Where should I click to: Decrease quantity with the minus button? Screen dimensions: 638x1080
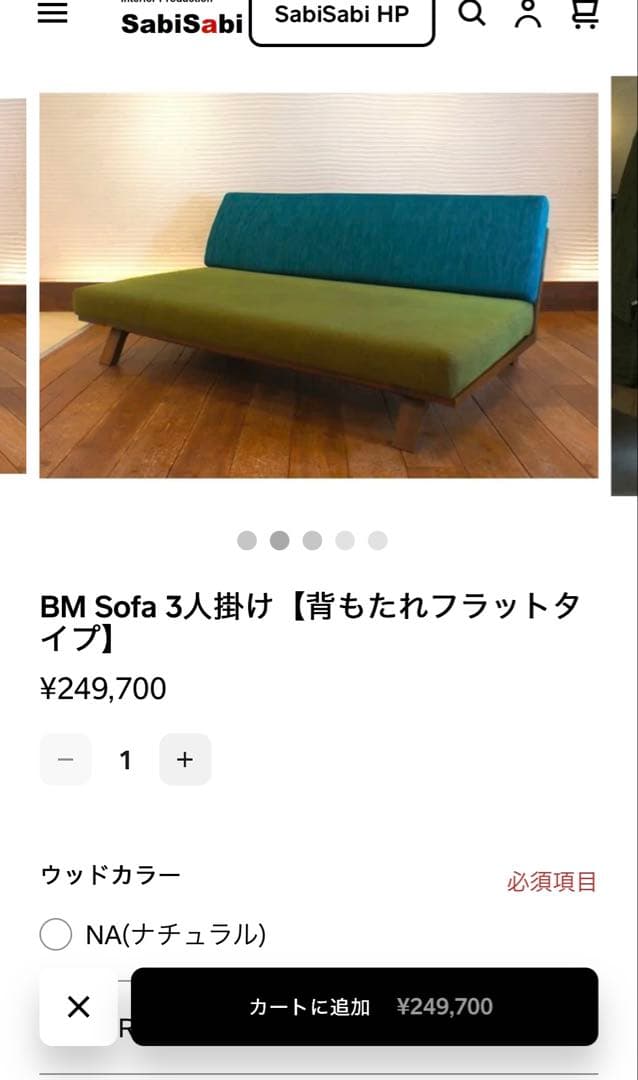tap(66, 759)
